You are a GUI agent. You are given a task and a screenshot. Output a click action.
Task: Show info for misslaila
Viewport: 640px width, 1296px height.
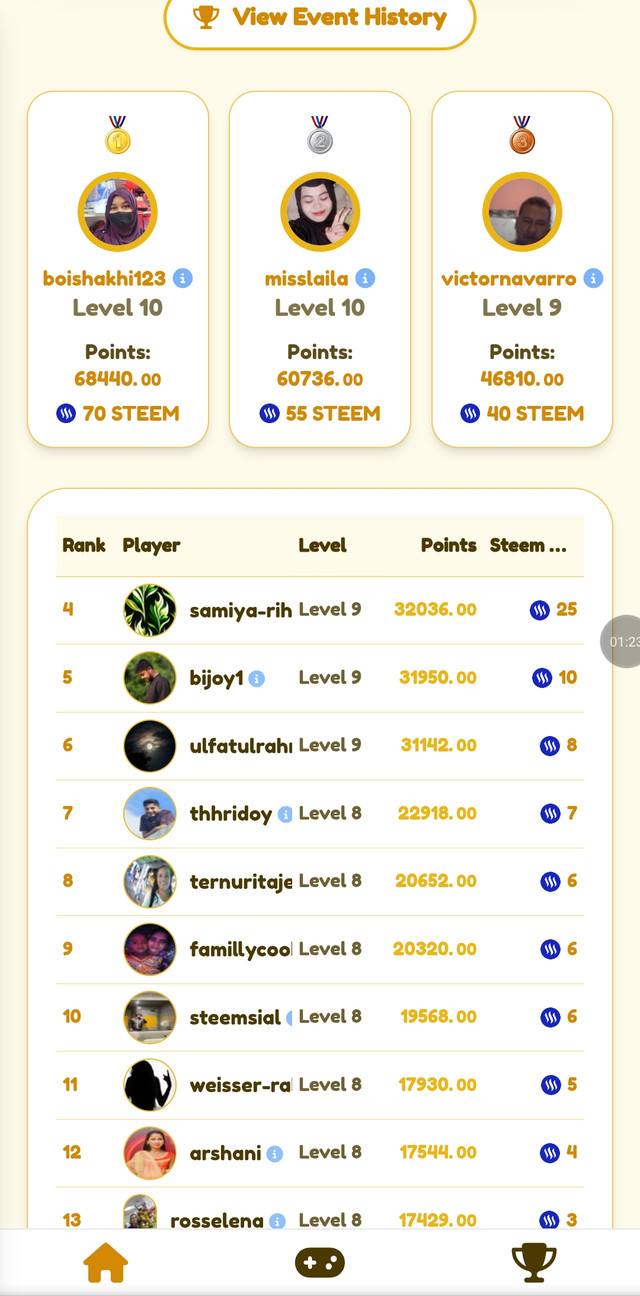[x=365, y=278]
